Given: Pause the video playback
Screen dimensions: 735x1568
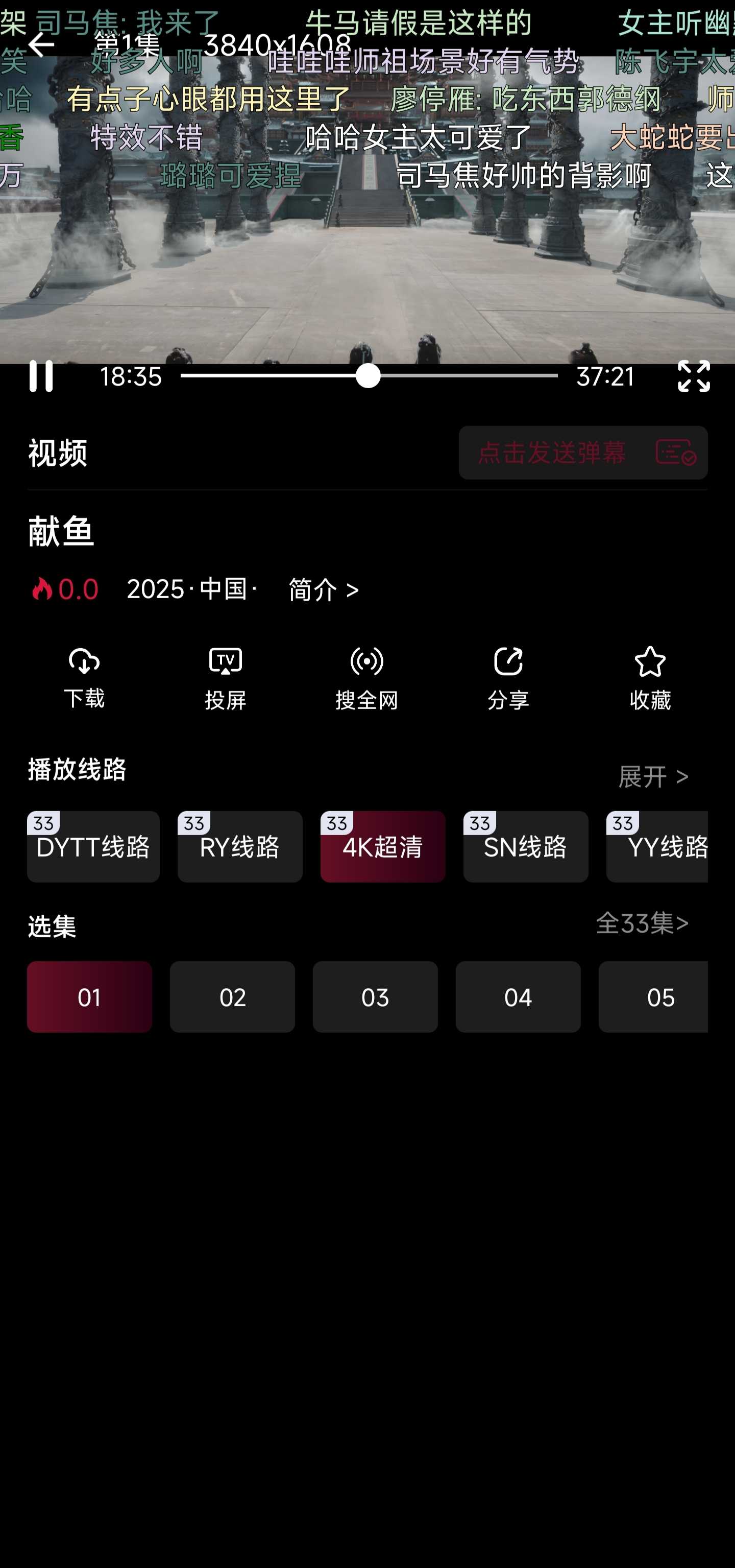Looking at the screenshot, I should [x=41, y=376].
